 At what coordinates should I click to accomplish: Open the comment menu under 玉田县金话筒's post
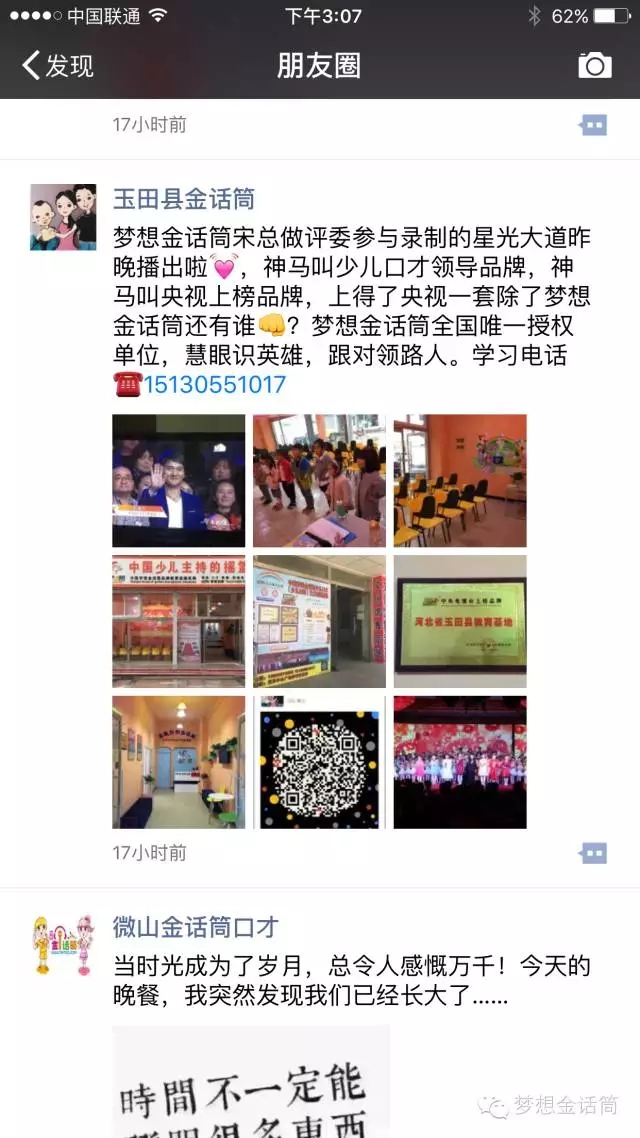coord(593,853)
